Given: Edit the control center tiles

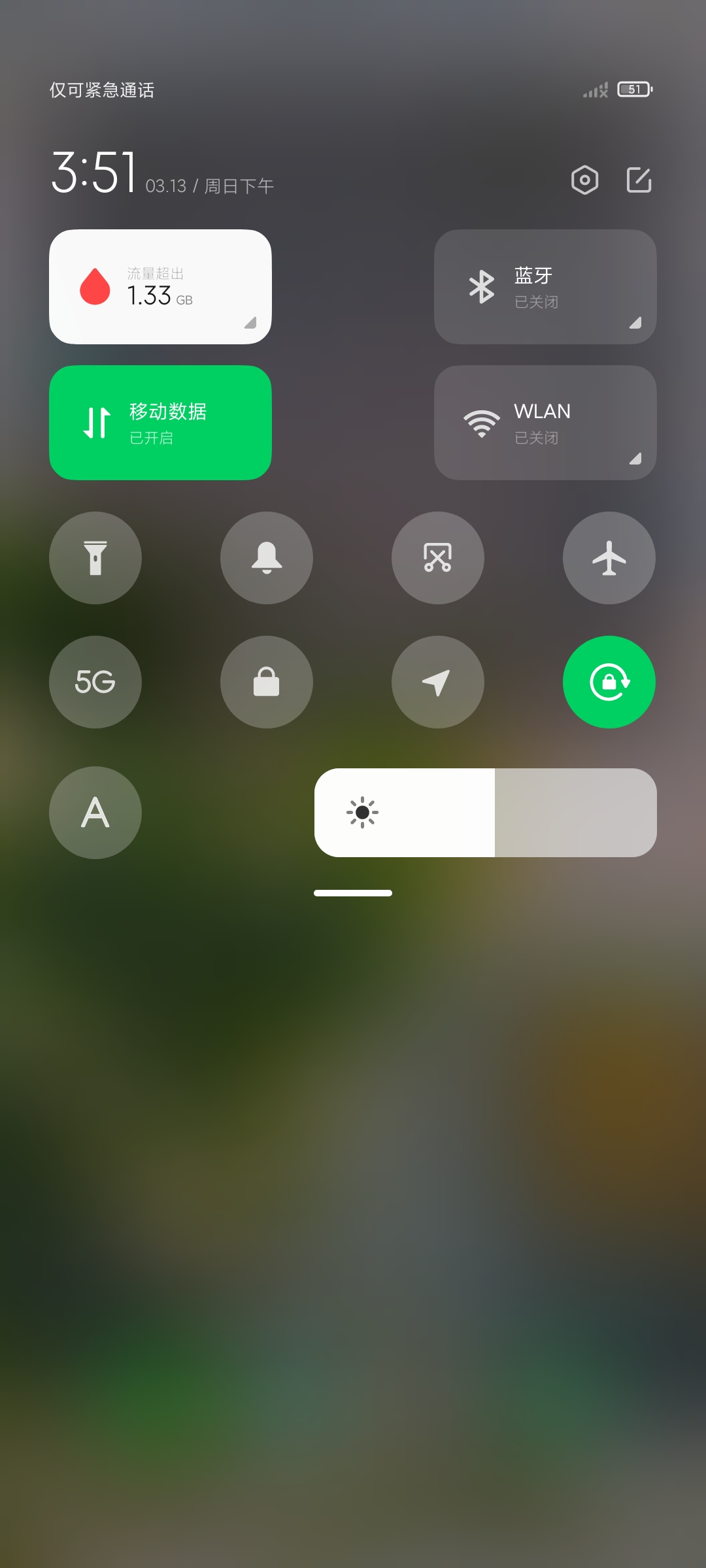Looking at the screenshot, I should coord(639,180).
